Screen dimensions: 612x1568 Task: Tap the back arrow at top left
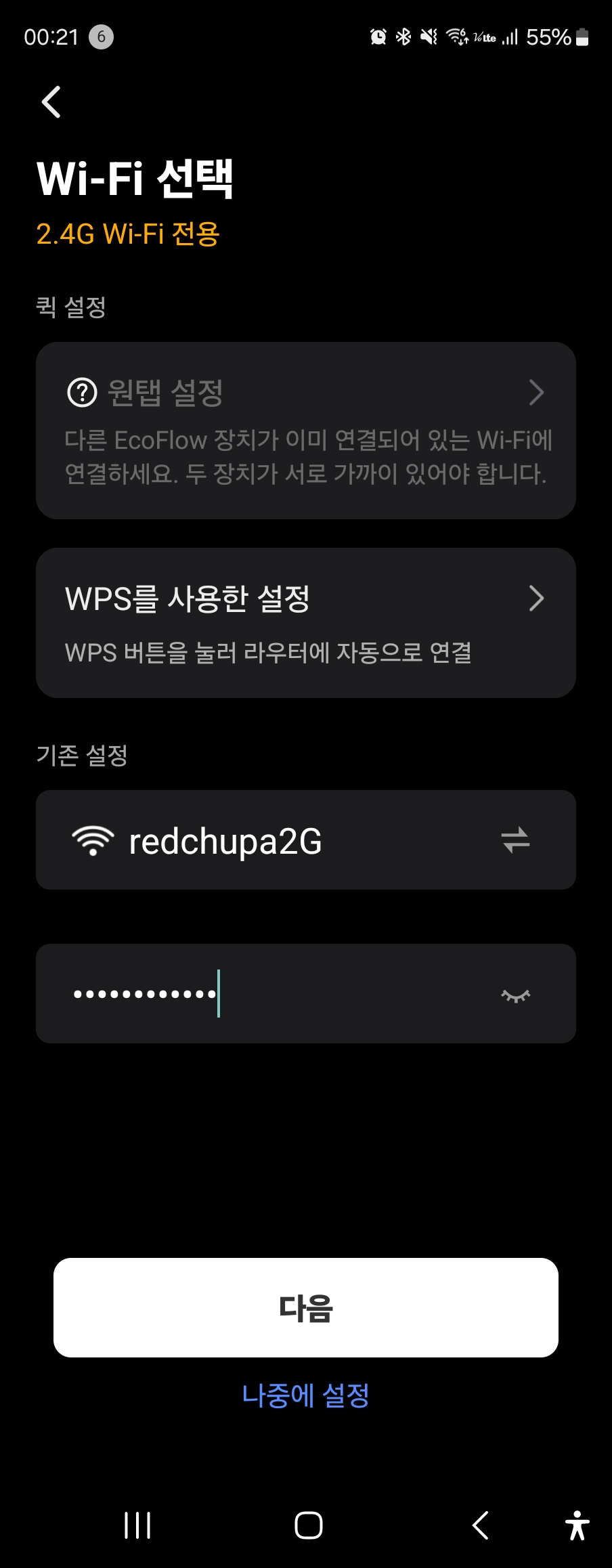(x=51, y=102)
